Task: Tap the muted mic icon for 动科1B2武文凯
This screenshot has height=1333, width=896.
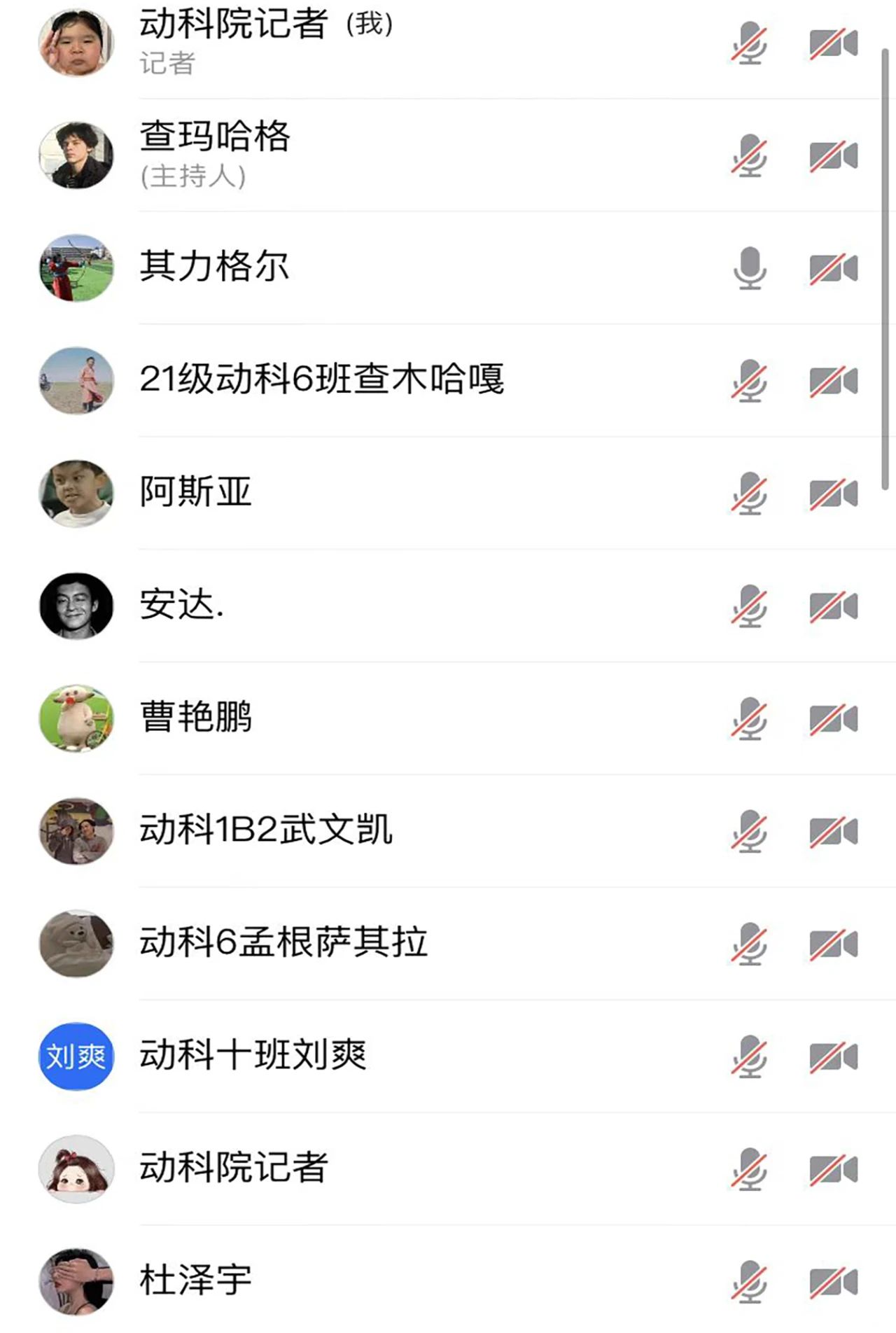Action: click(749, 832)
